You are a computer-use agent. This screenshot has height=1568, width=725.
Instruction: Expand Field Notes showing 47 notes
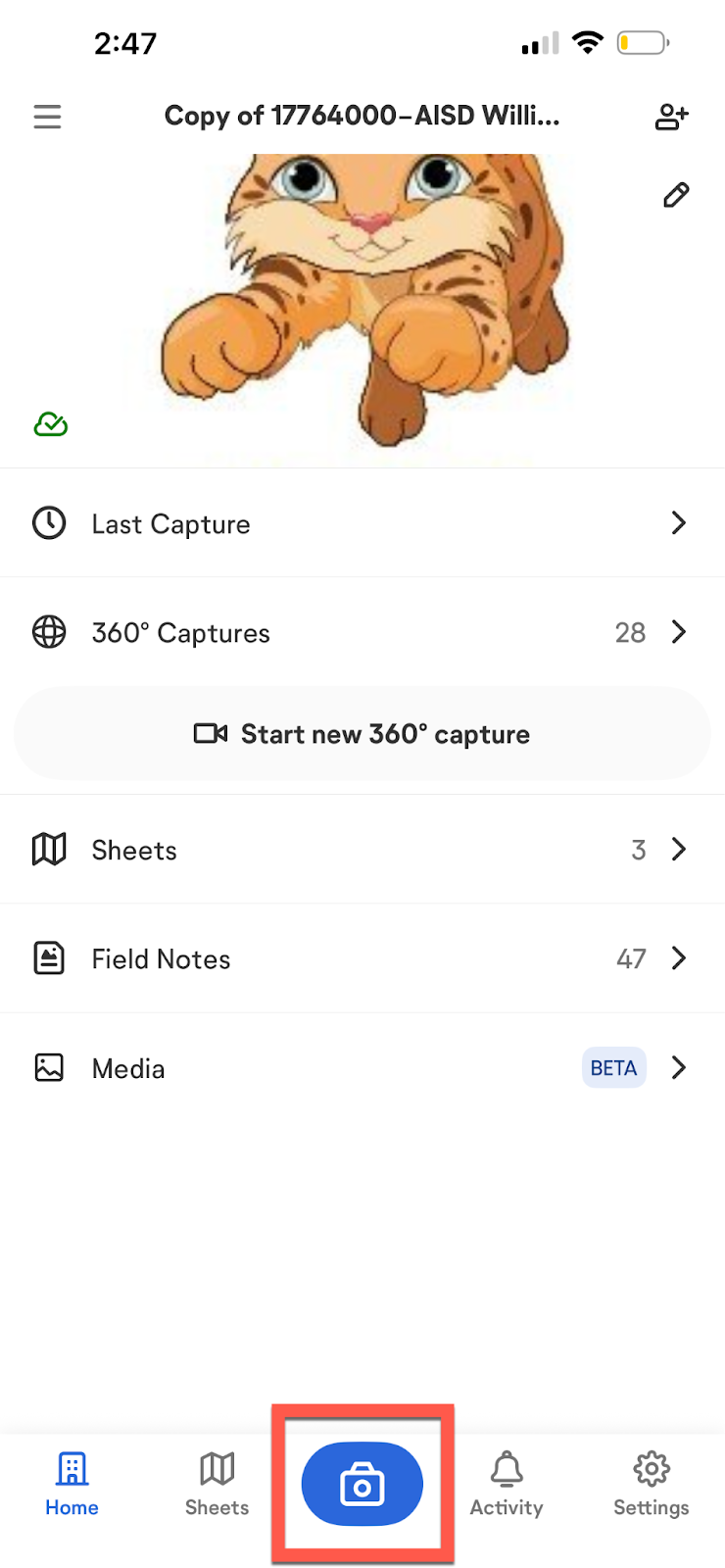coord(679,958)
